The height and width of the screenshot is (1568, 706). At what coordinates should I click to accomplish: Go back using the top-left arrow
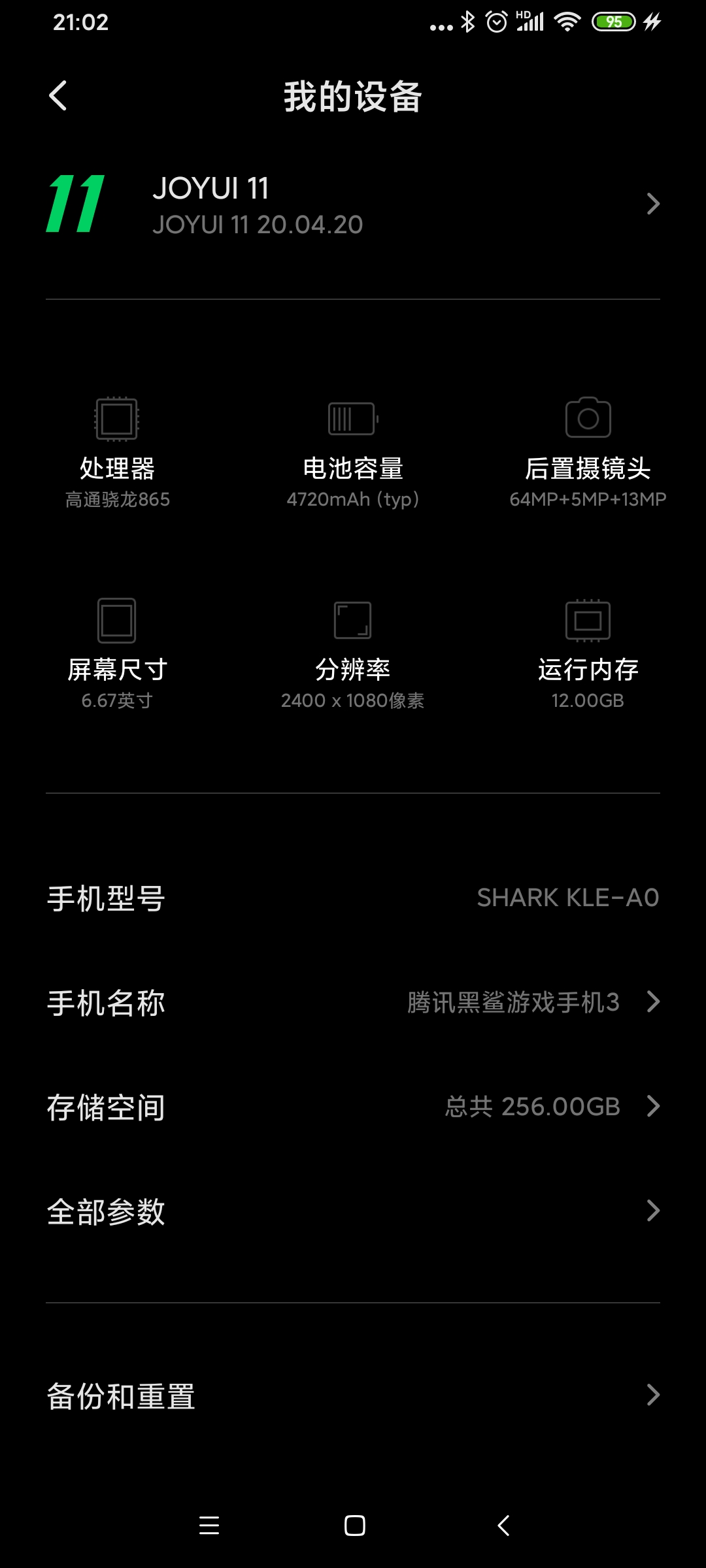(58, 96)
